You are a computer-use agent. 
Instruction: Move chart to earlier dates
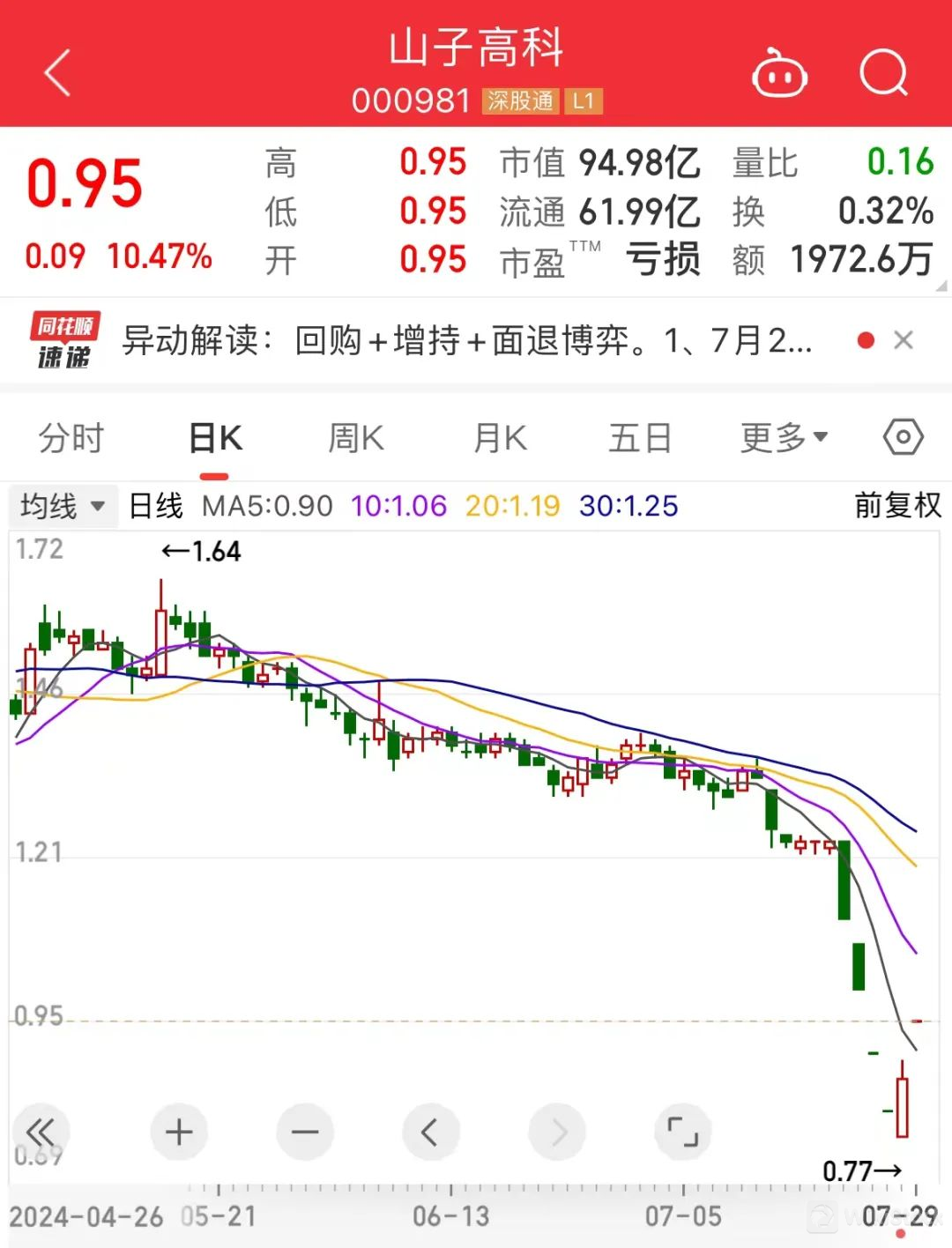[430, 1132]
